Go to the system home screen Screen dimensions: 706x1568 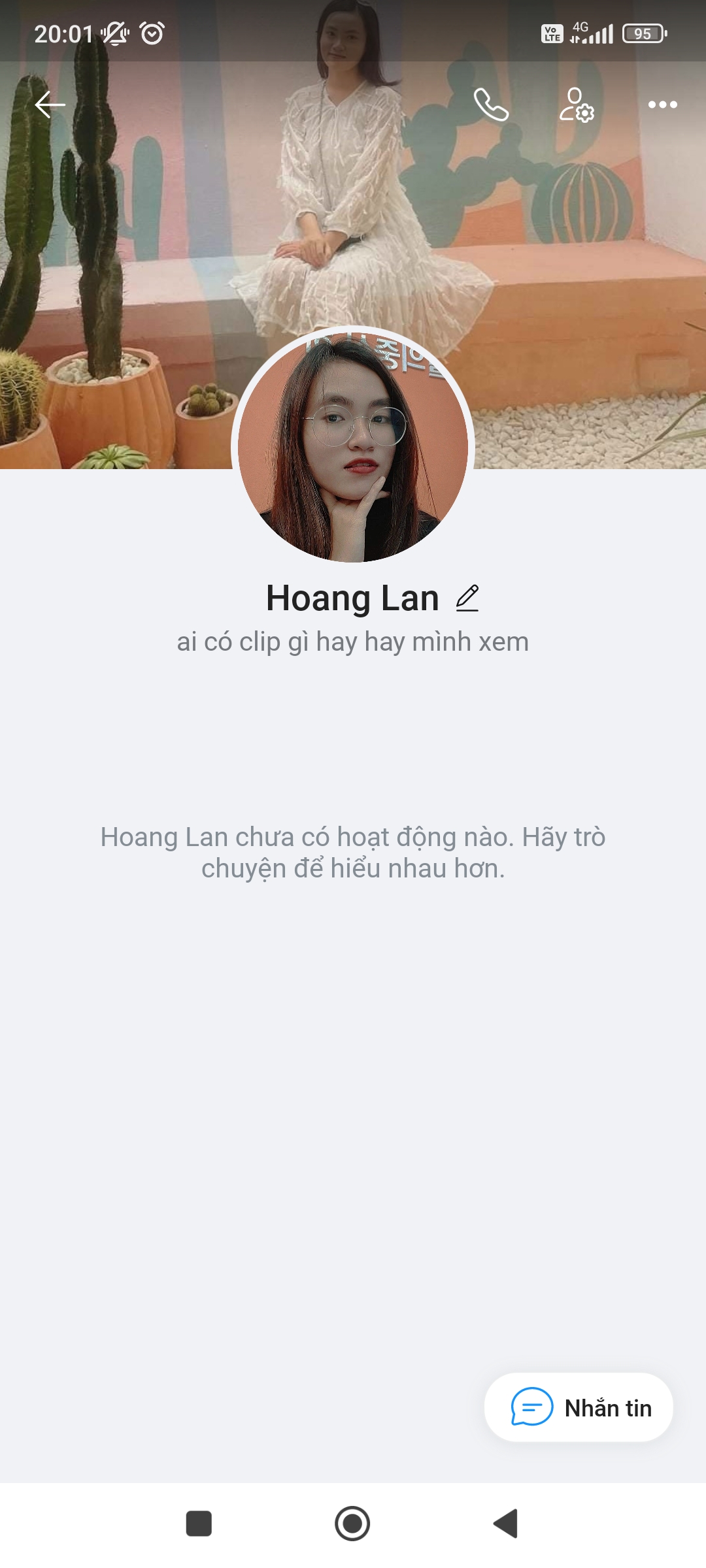[352, 1524]
